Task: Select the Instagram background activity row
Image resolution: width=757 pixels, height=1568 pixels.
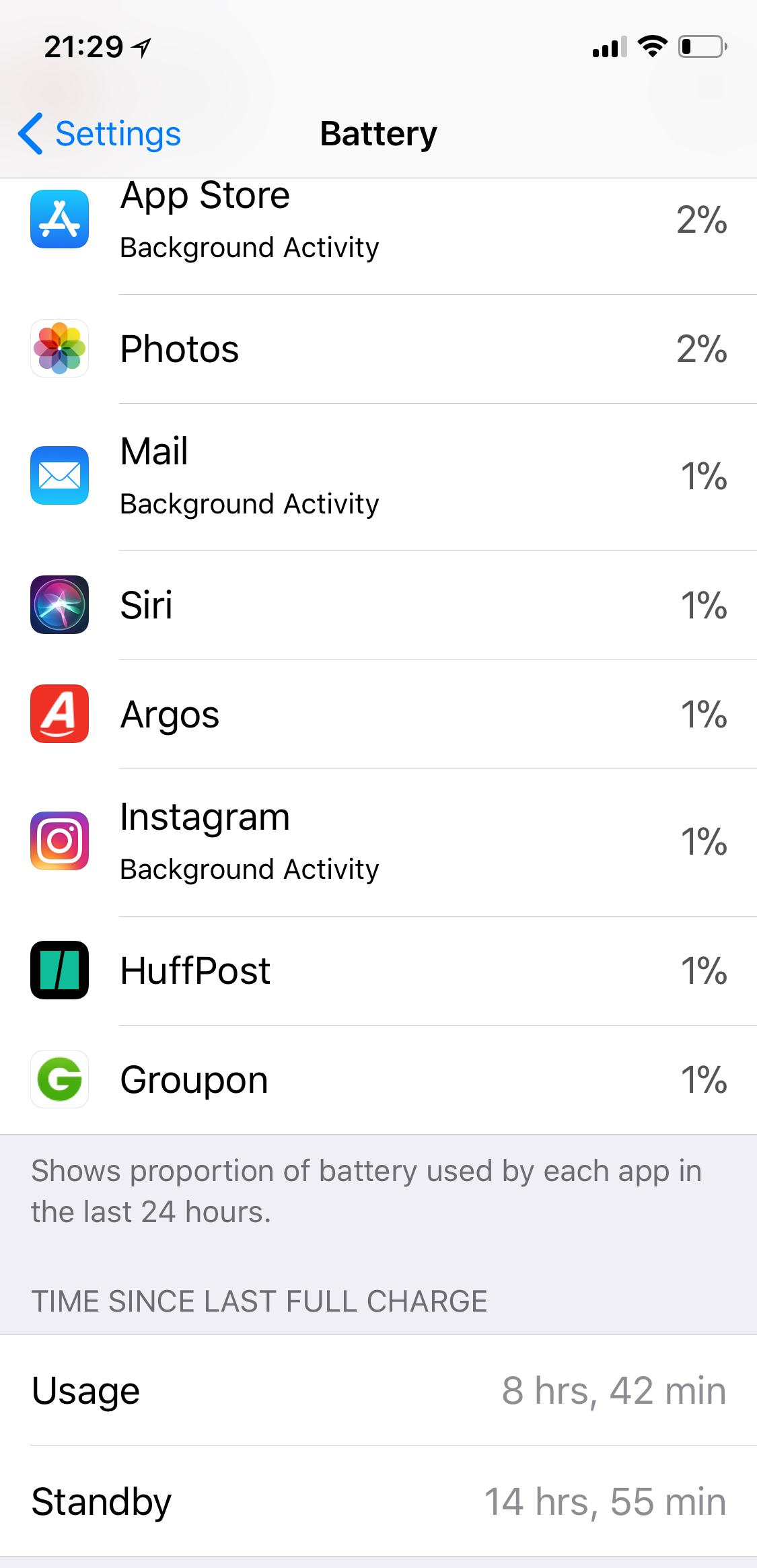Action: [x=378, y=843]
